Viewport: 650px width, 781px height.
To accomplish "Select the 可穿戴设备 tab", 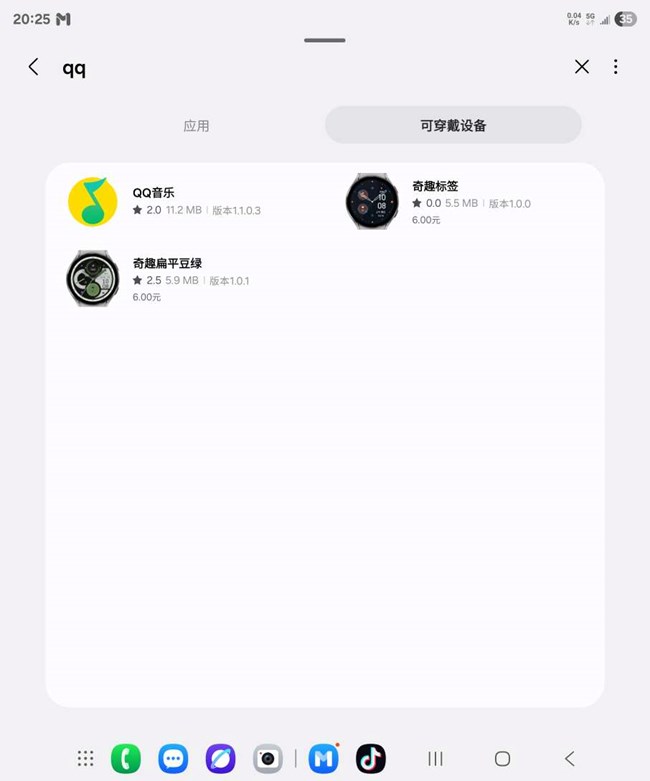I will [x=453, y=126].
